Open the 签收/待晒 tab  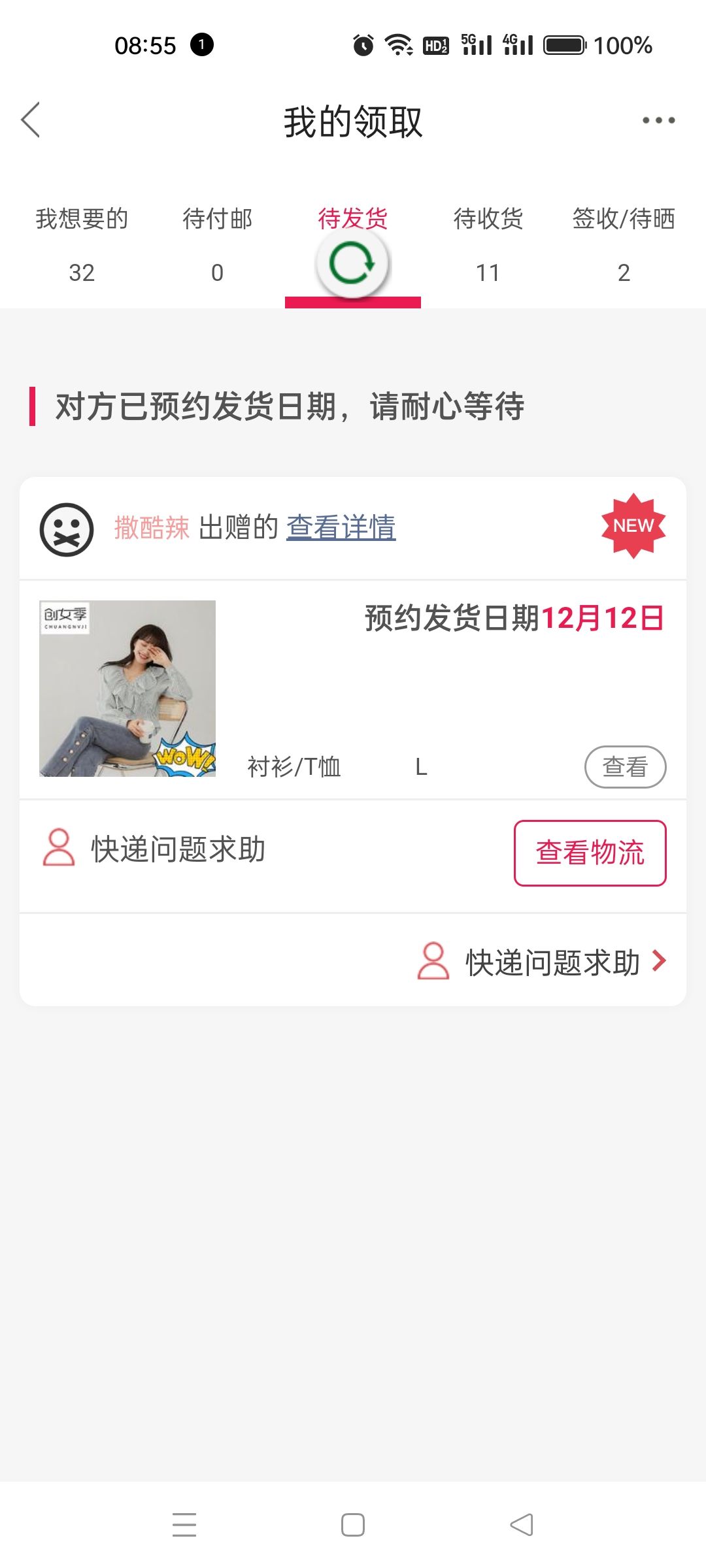click(x=624, y=245)
